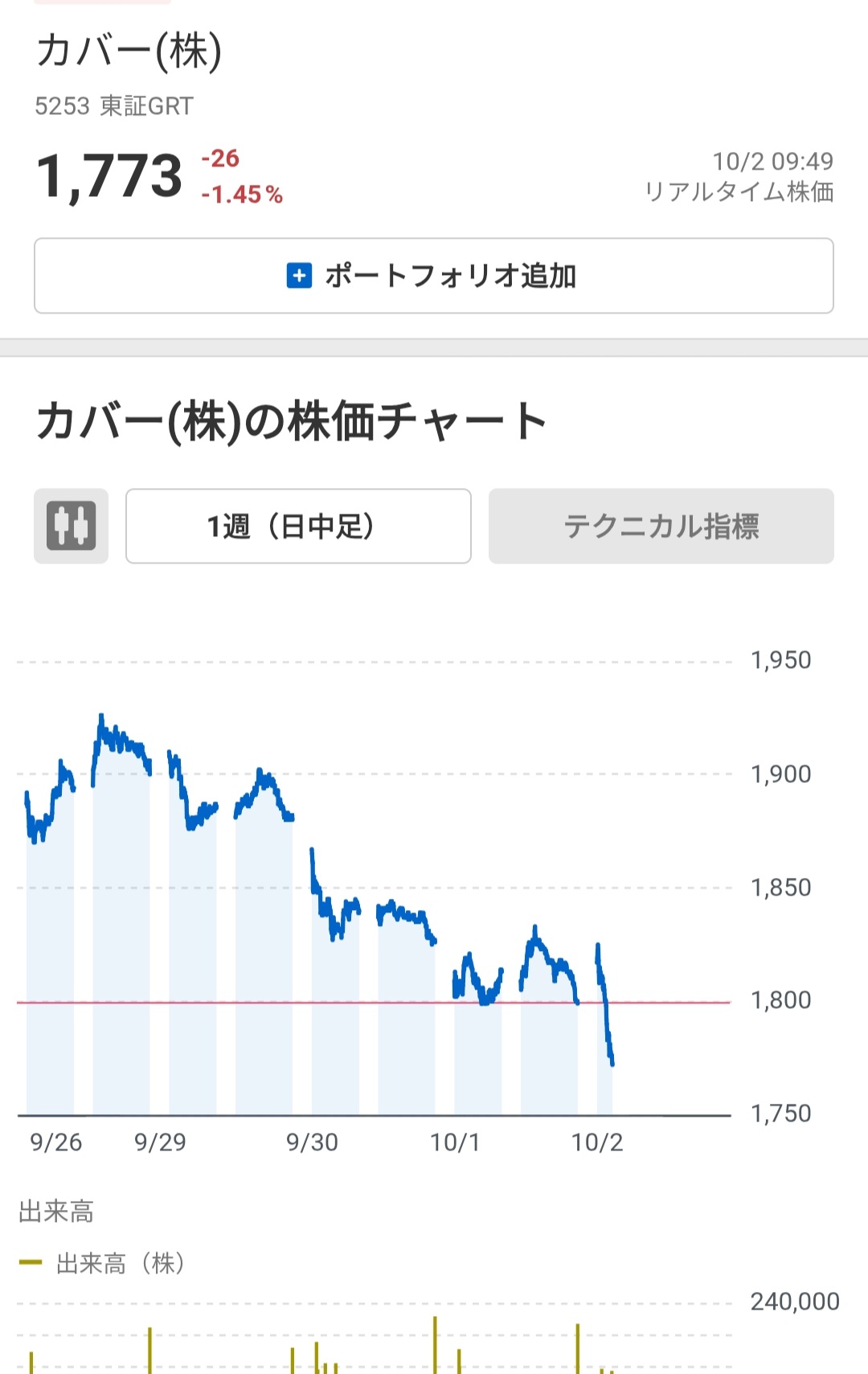This screenshot has width=868, height=1374.
Task: Open テクニカル指標 options
Action: (661, 526)
